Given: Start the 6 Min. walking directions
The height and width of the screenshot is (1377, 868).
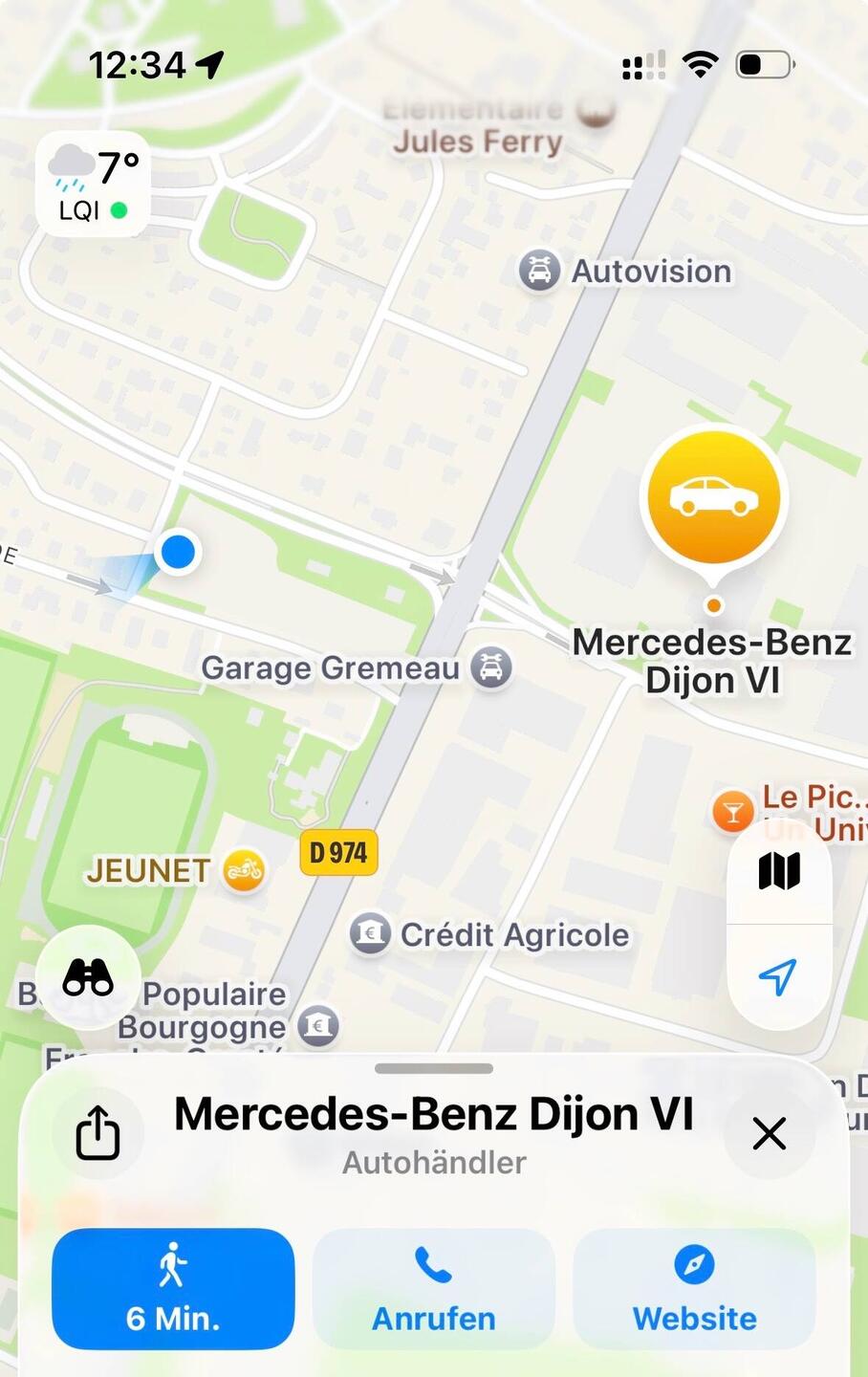Looking at the screenshot, I should 173,1288.
